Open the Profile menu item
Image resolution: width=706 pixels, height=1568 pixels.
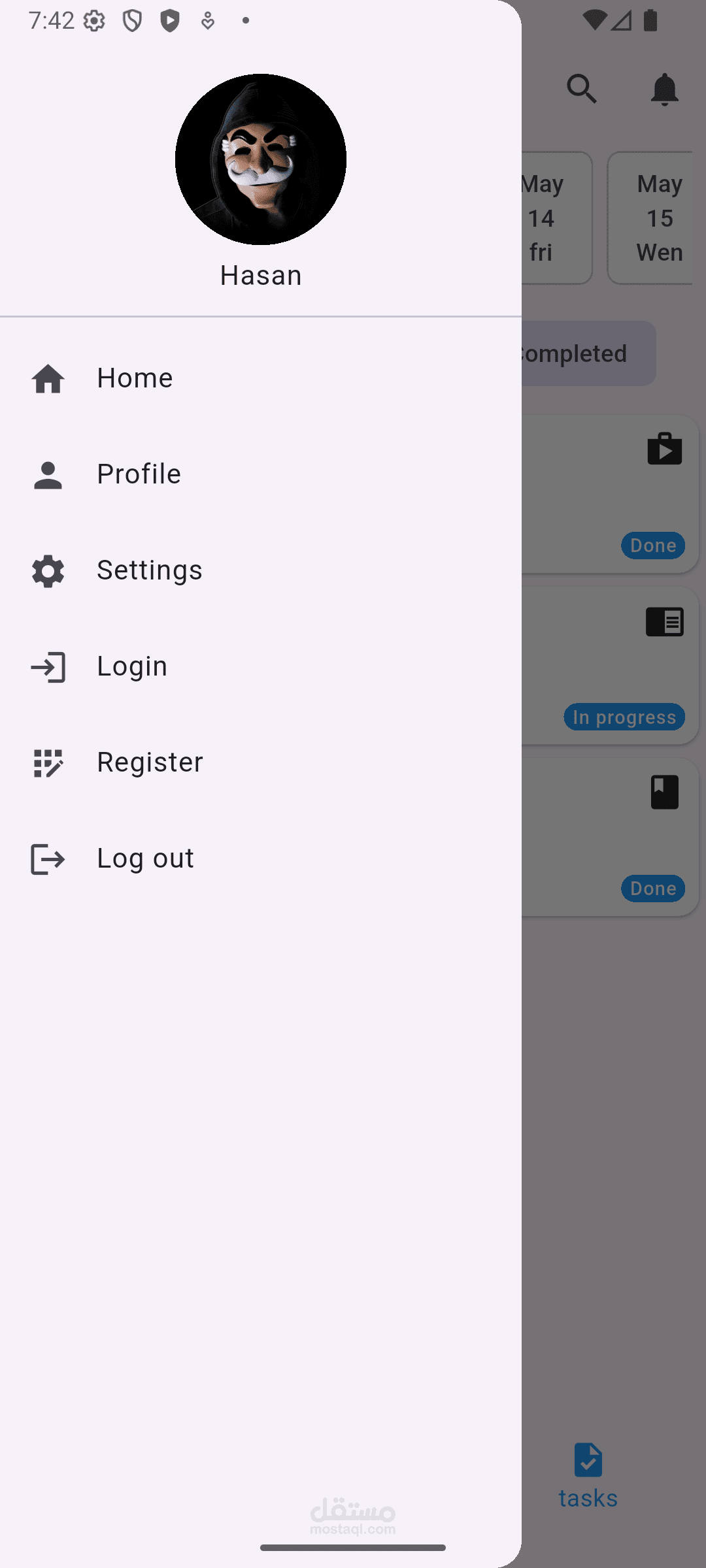139,474
